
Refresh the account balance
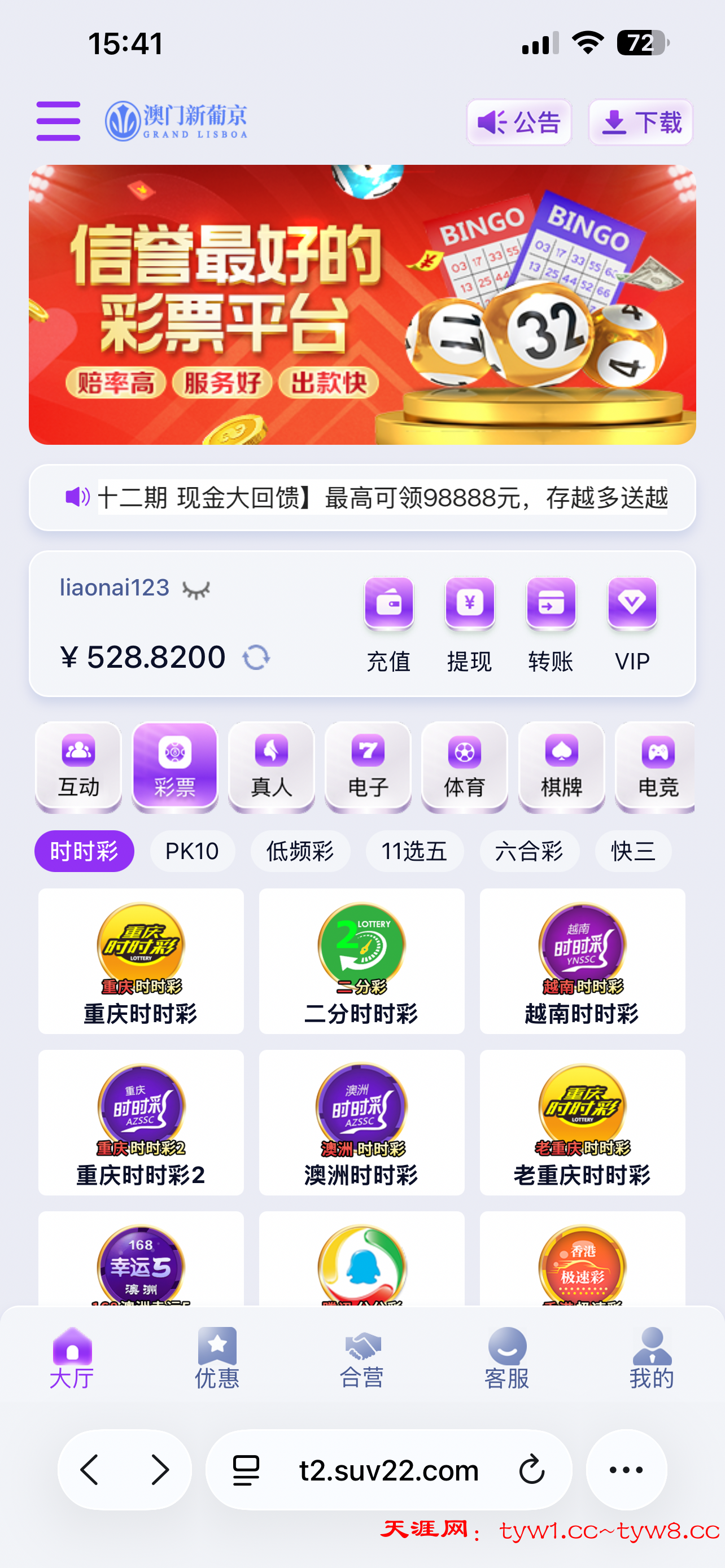tap(256, 658)
